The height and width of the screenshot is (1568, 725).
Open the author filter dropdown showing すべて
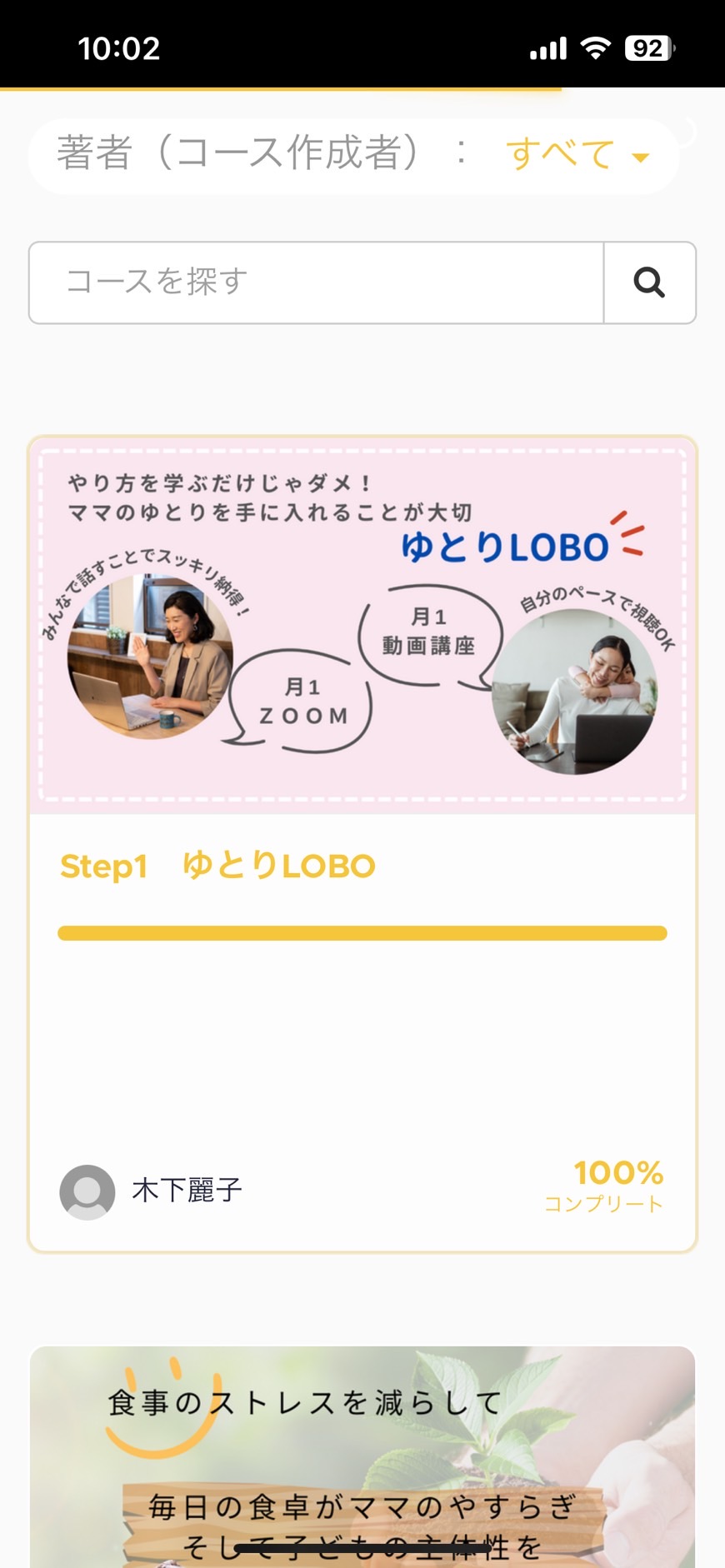coord(577,155)
